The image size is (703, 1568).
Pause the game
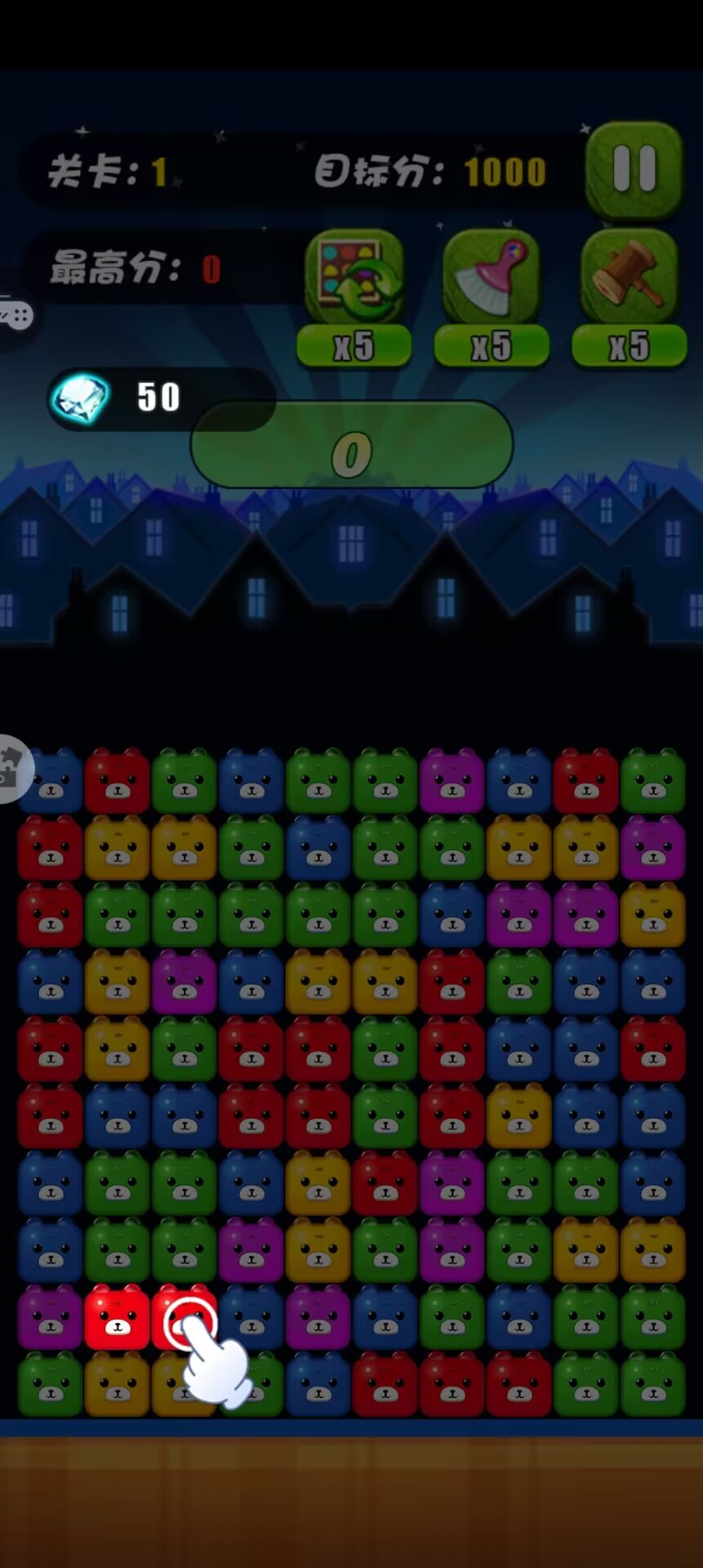[x=634, y=169]
